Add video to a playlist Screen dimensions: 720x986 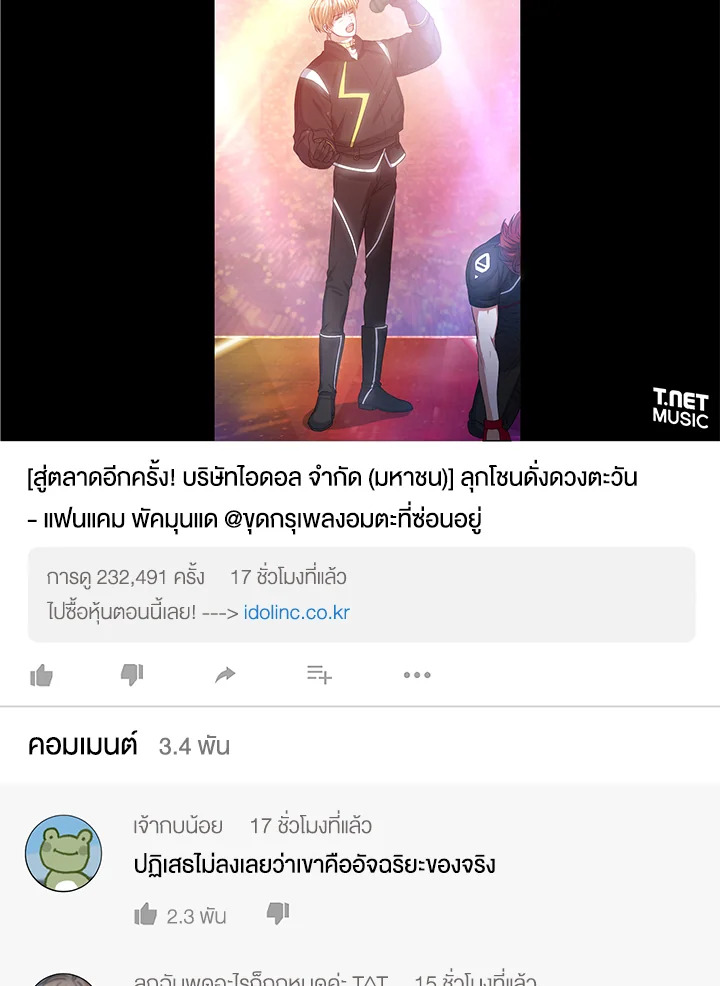pos(319,675)
